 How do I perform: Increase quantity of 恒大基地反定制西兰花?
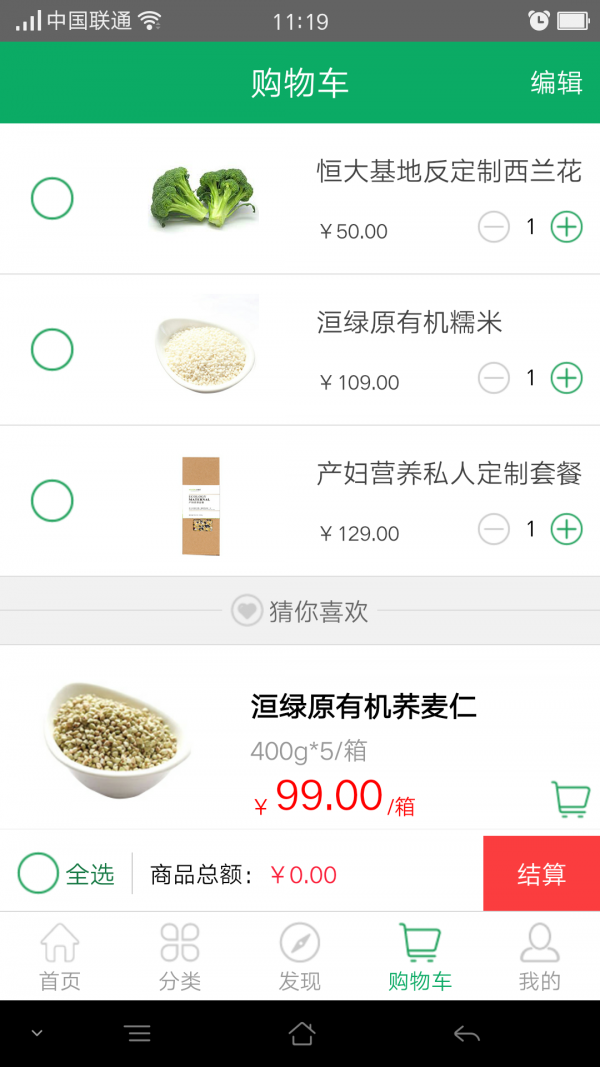[567, 228]
